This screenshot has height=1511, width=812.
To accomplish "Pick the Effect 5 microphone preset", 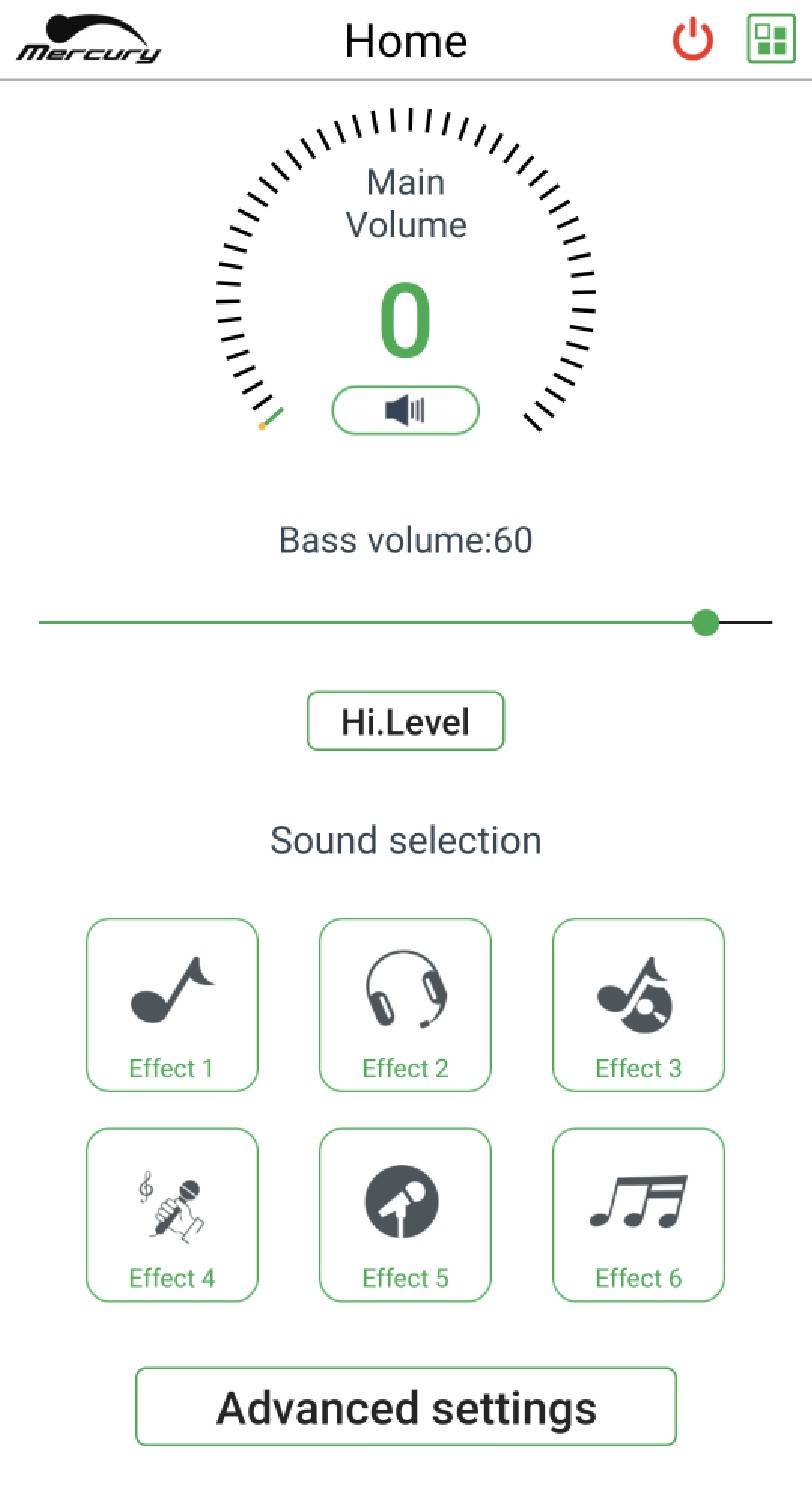I will coord(405,1215).
